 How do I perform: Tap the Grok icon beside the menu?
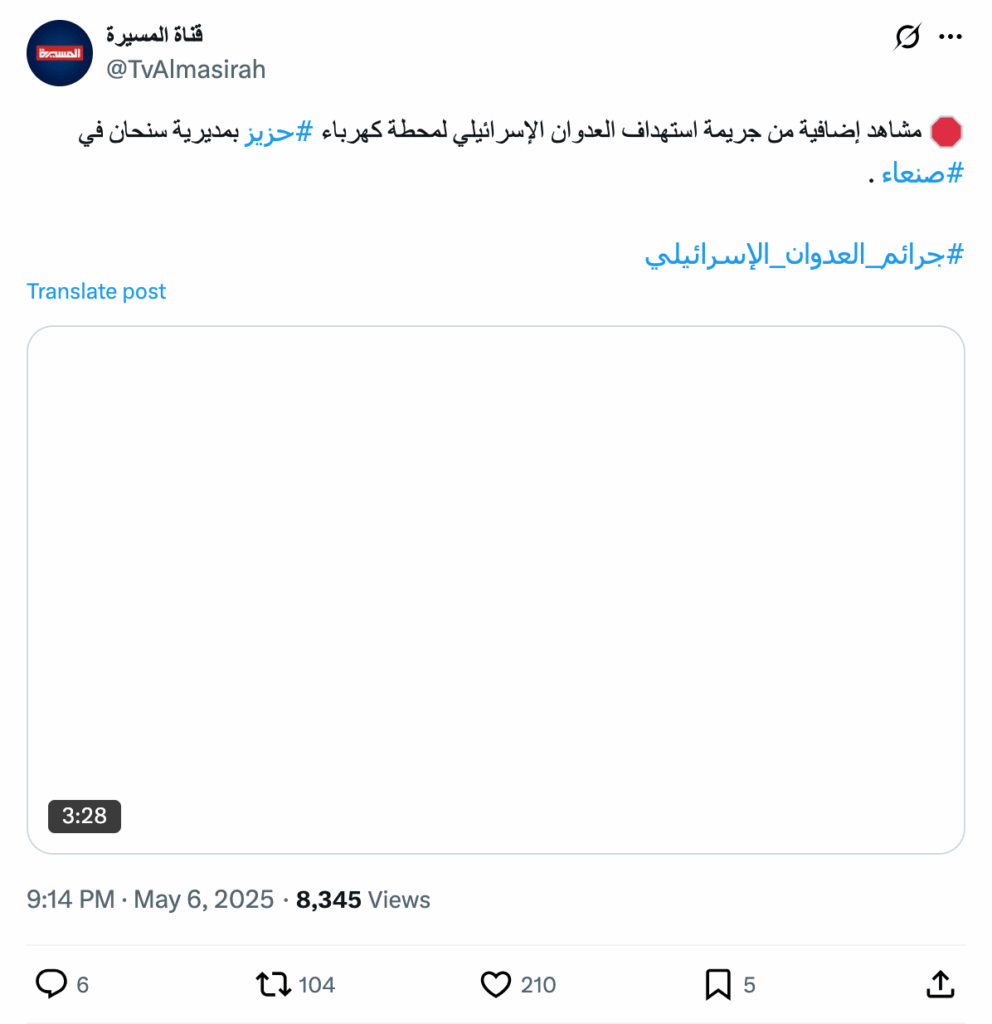click(907, 38)
